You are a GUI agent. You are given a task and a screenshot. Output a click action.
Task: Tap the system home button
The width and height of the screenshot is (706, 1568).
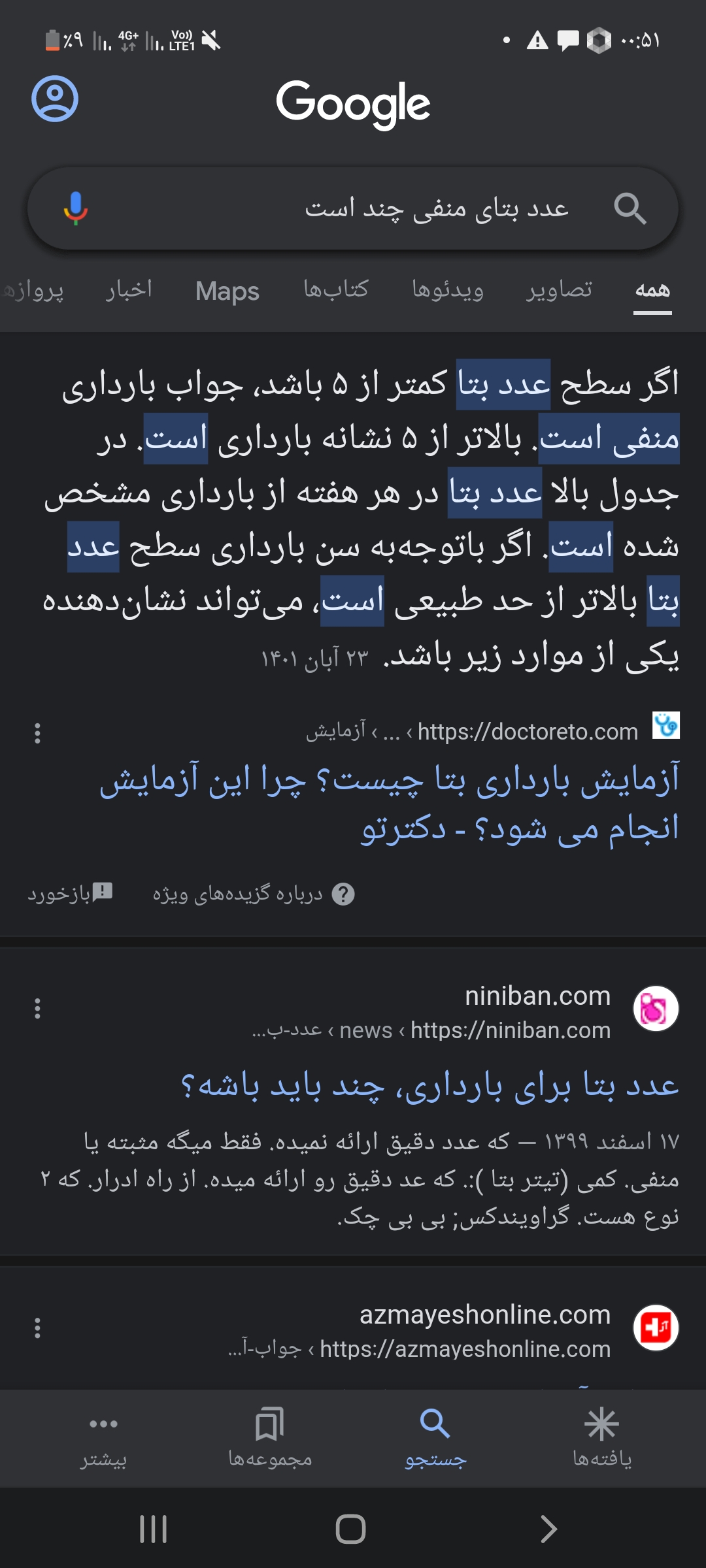click(x=351, y=1529)
